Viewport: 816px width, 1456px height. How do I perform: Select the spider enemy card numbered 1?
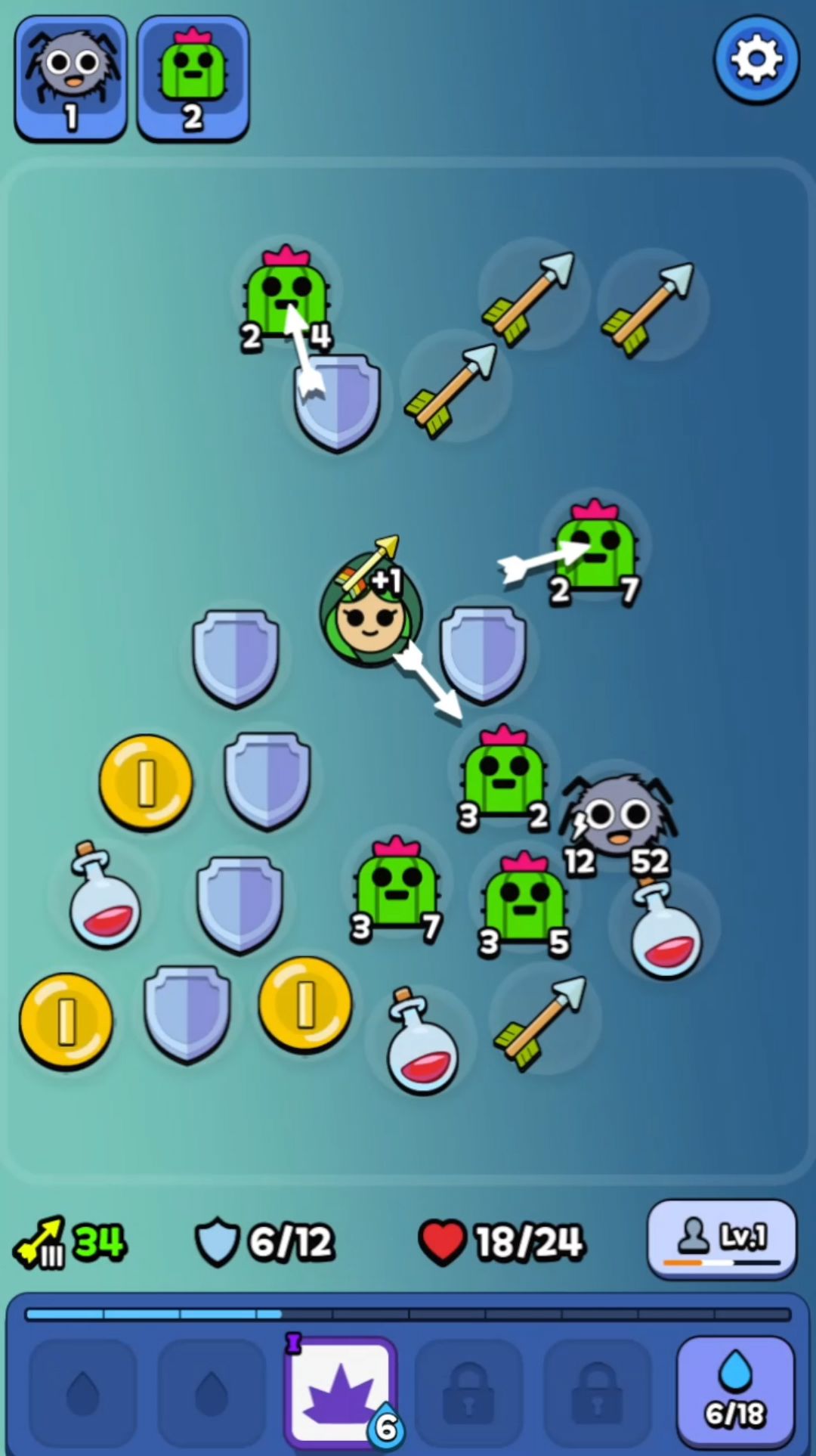71,78
